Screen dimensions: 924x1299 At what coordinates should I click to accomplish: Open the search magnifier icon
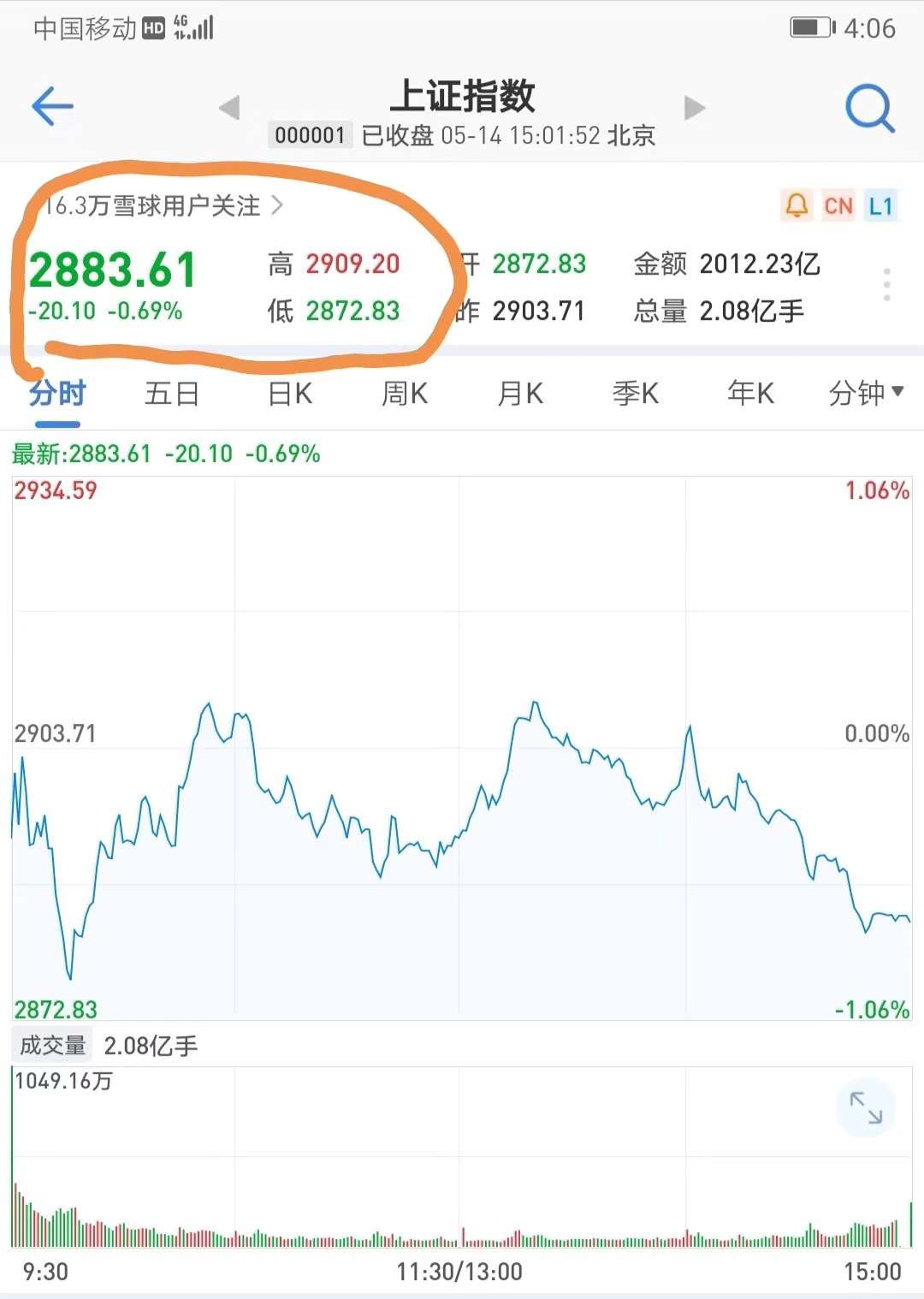click(x=869, y=109)
